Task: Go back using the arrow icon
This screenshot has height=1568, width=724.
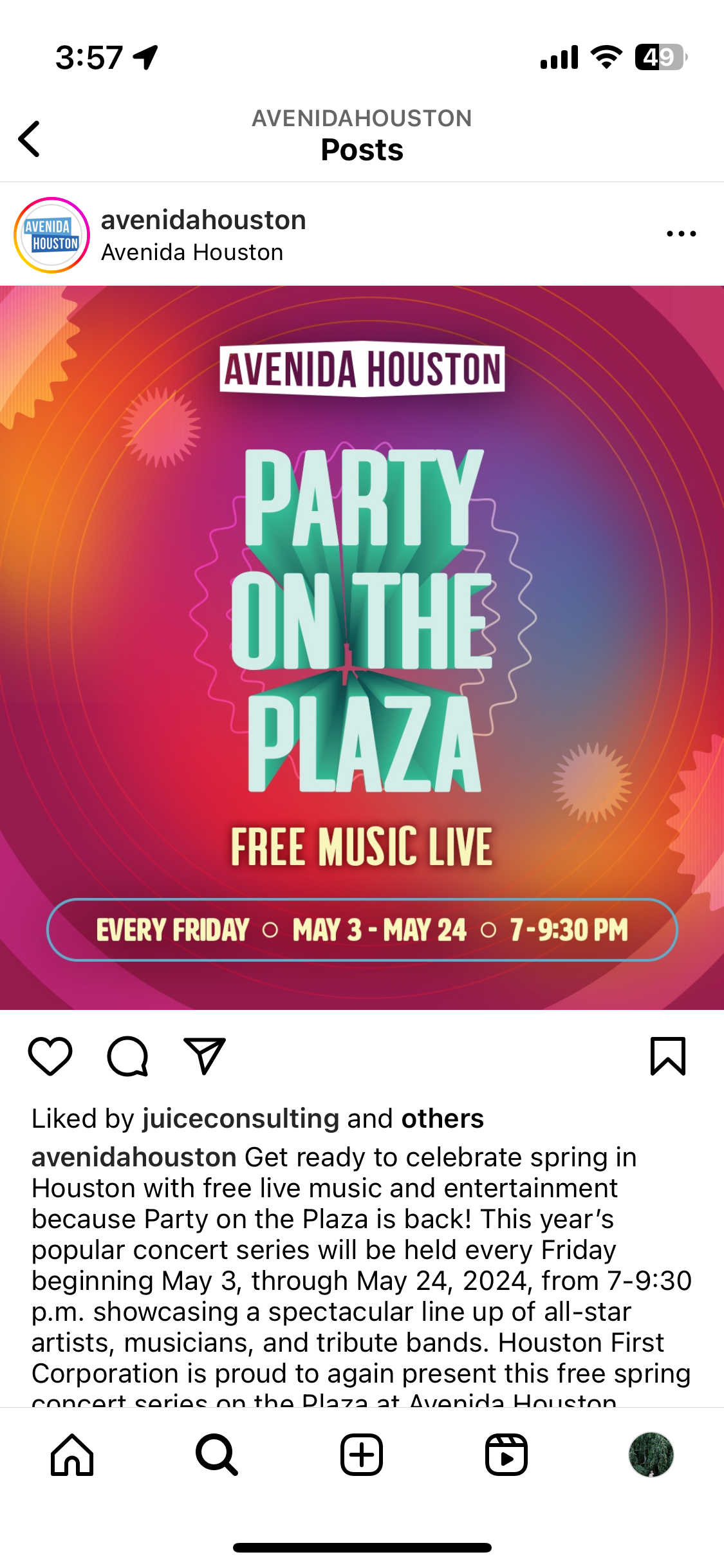Action: (x=30, y=138)
